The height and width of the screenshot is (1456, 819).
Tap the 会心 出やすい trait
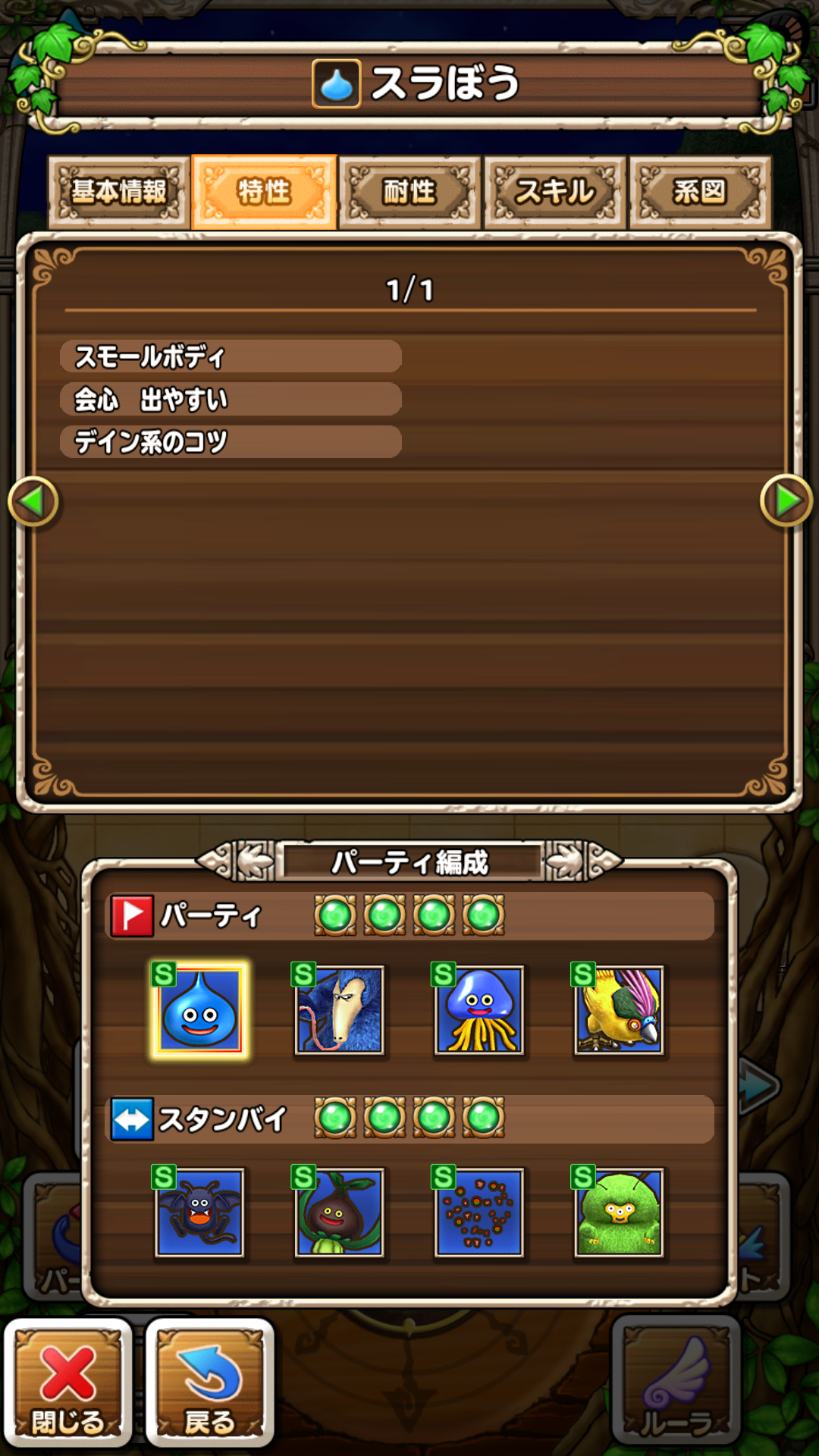click(x=231, y=399)
